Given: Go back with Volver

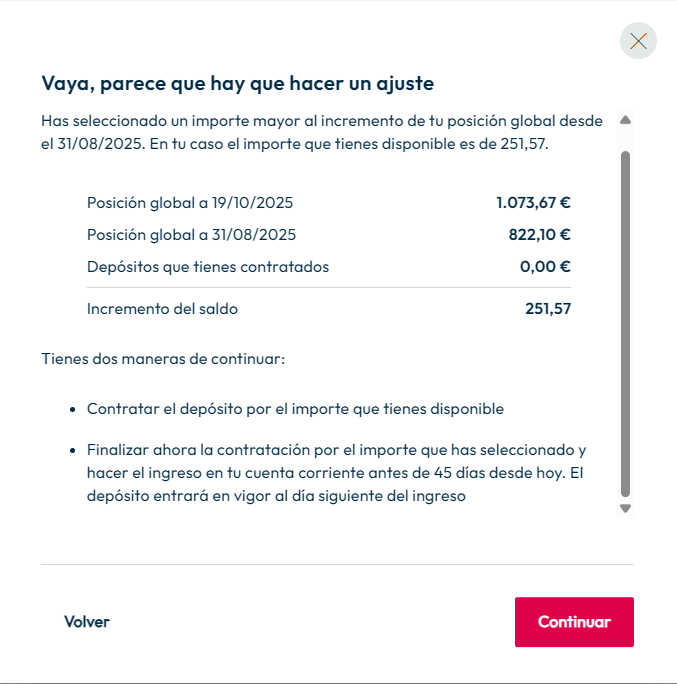Looking at the screenshot, I should pyautogui.click(x=87, y=622).
